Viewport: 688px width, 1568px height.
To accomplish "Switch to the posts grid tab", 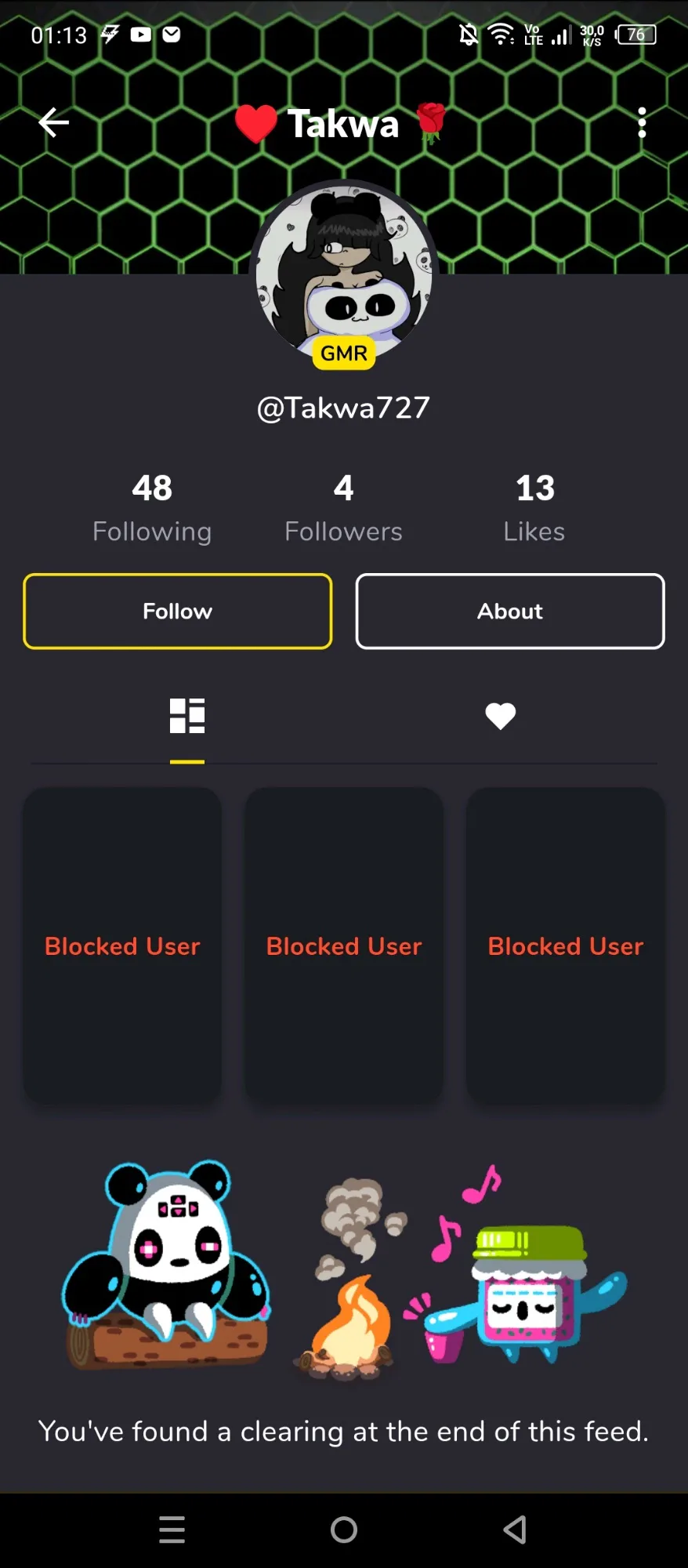I will pos(187,716).
